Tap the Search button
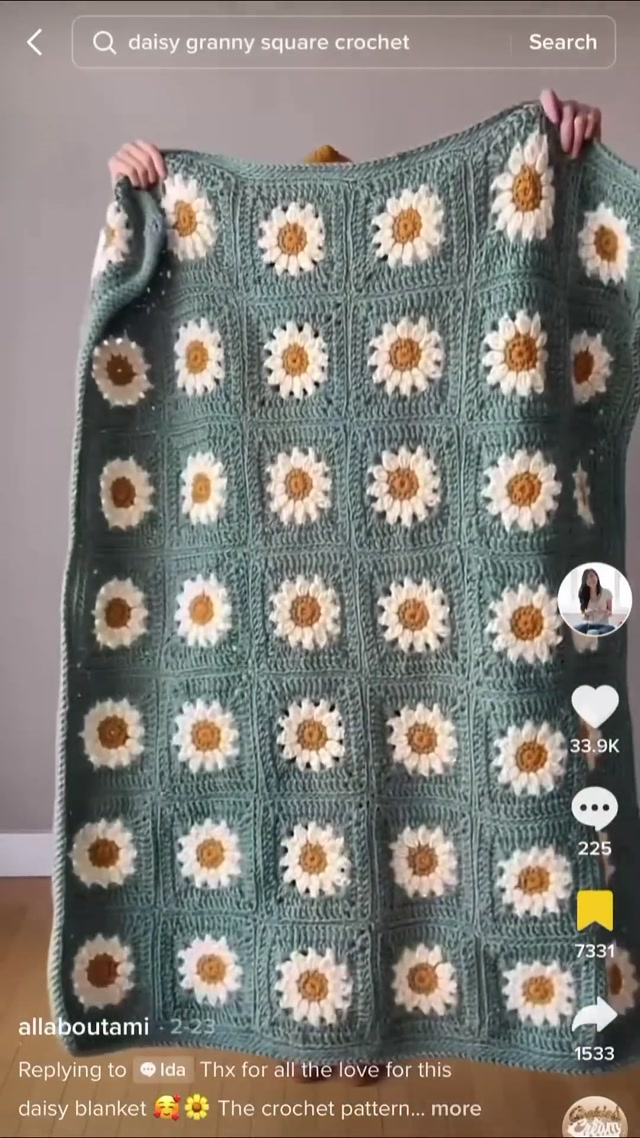 [x=562, y=42]
